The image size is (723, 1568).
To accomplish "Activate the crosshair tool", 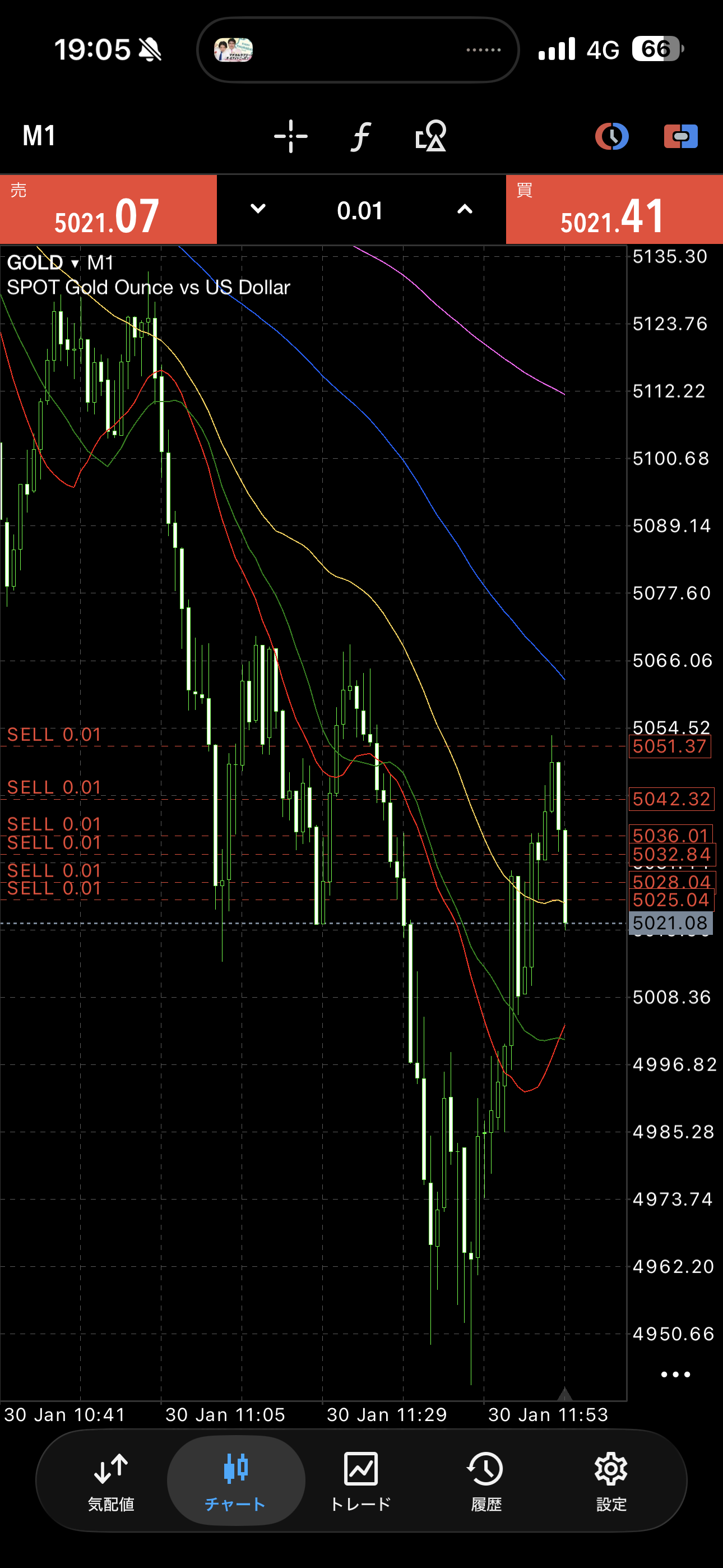I will tap(291, 136).
